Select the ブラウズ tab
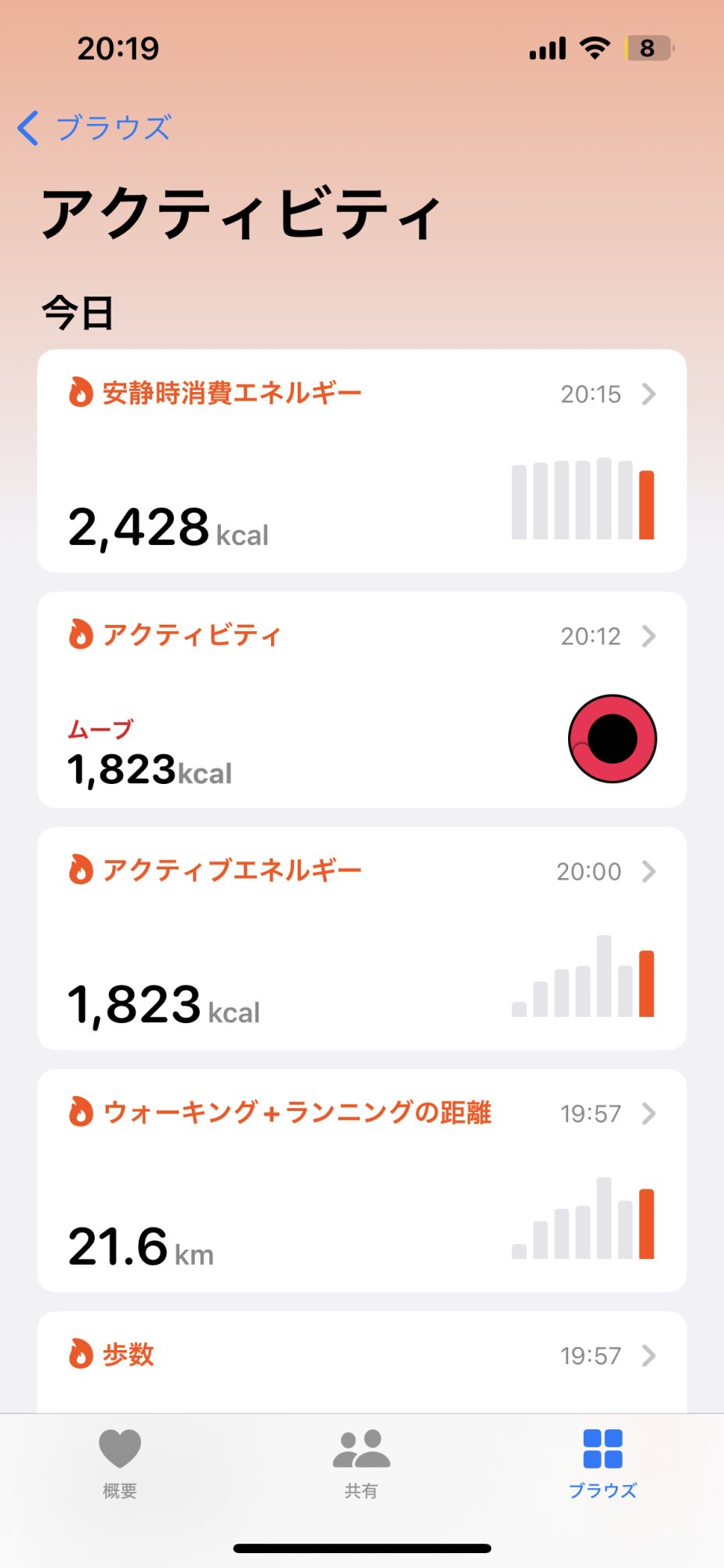The height and width of the screenshot is (1568, 724). pos(603,1463)
